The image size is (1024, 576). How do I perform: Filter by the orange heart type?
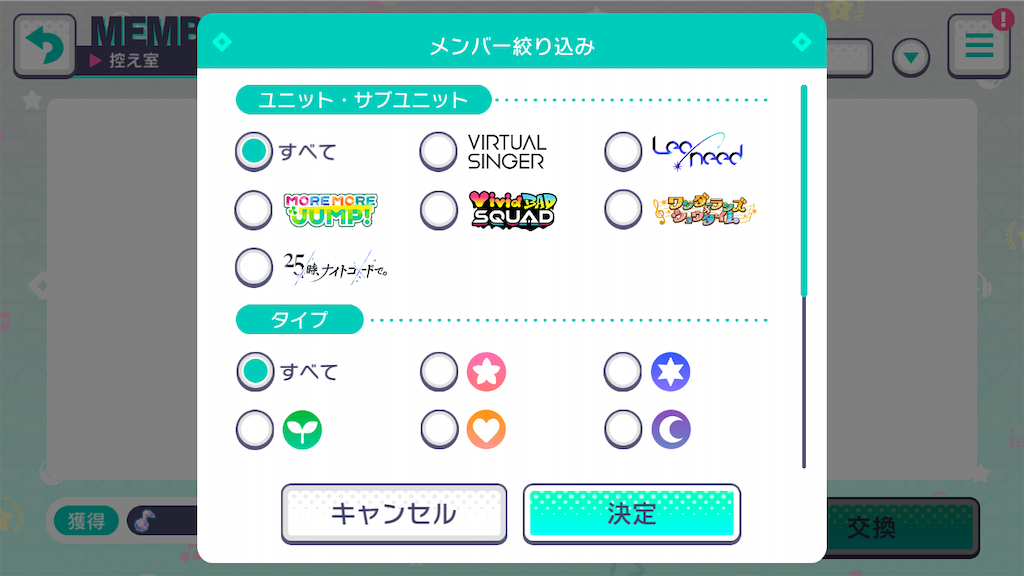click(439, 430)
